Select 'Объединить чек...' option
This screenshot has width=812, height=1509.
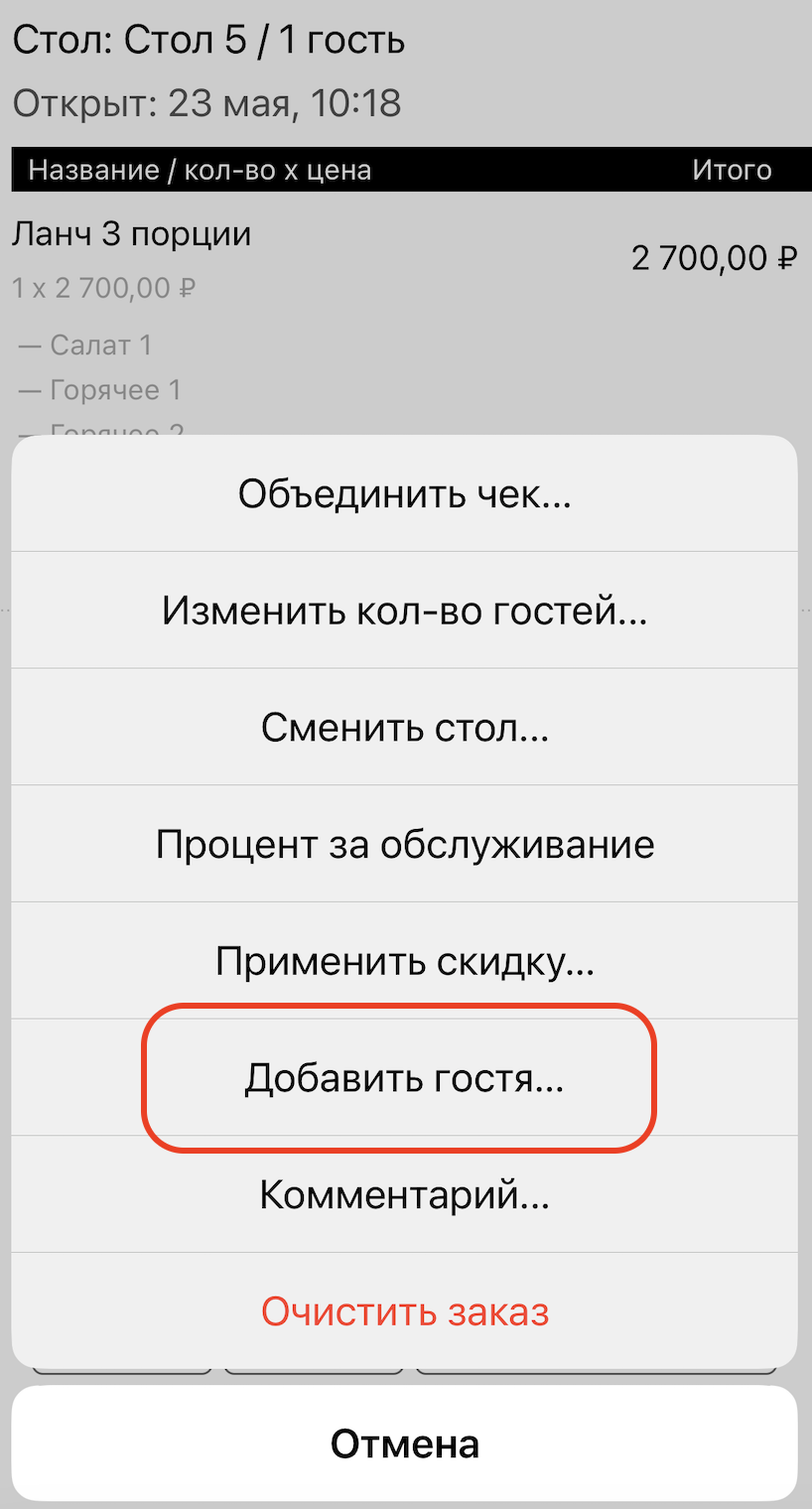(405, 493)
